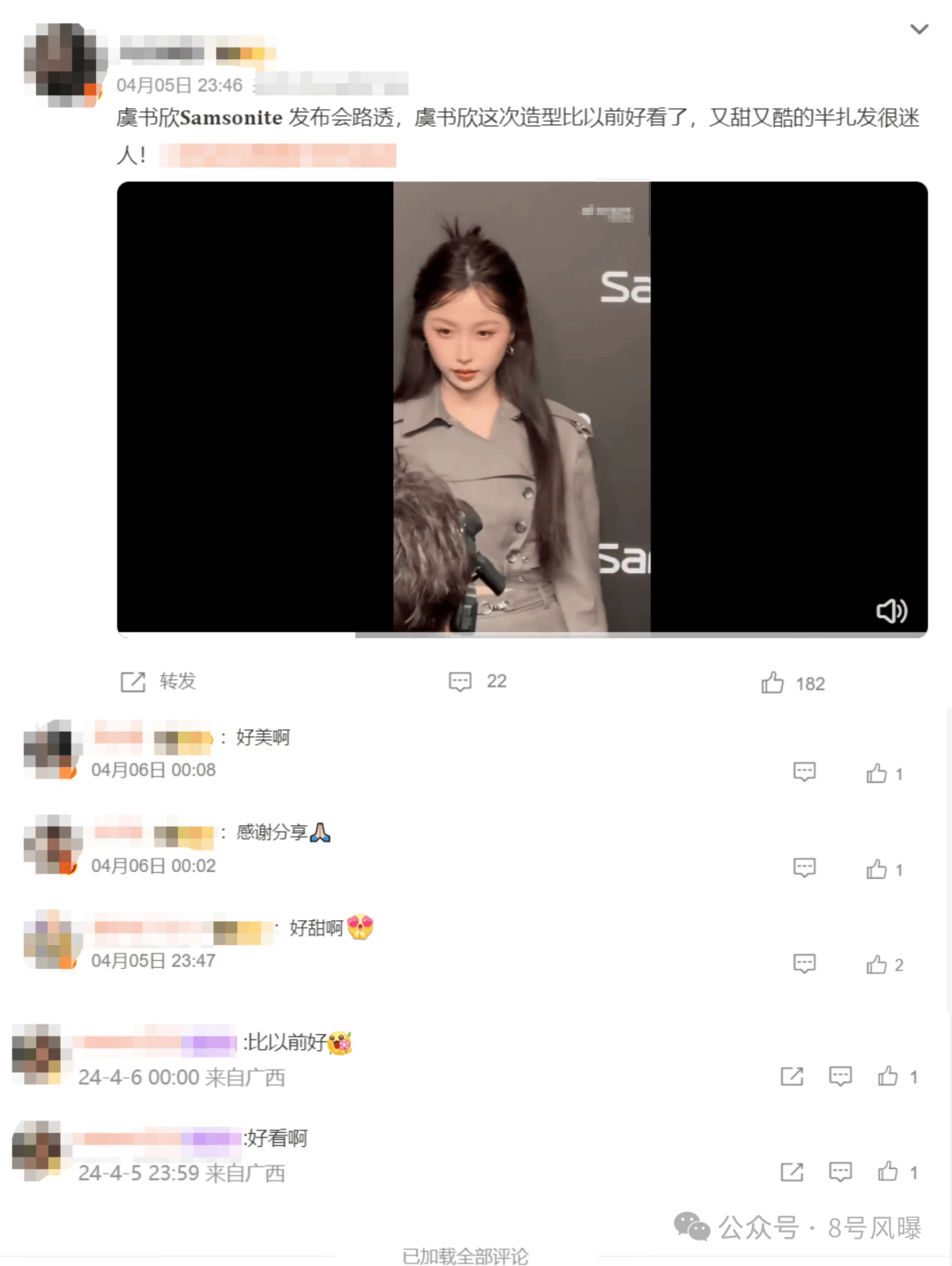Reply to the 好甜啊 comment
The width and height of the screenshot is (952, 1266).
pyautogui.click(x=804, y=964)
